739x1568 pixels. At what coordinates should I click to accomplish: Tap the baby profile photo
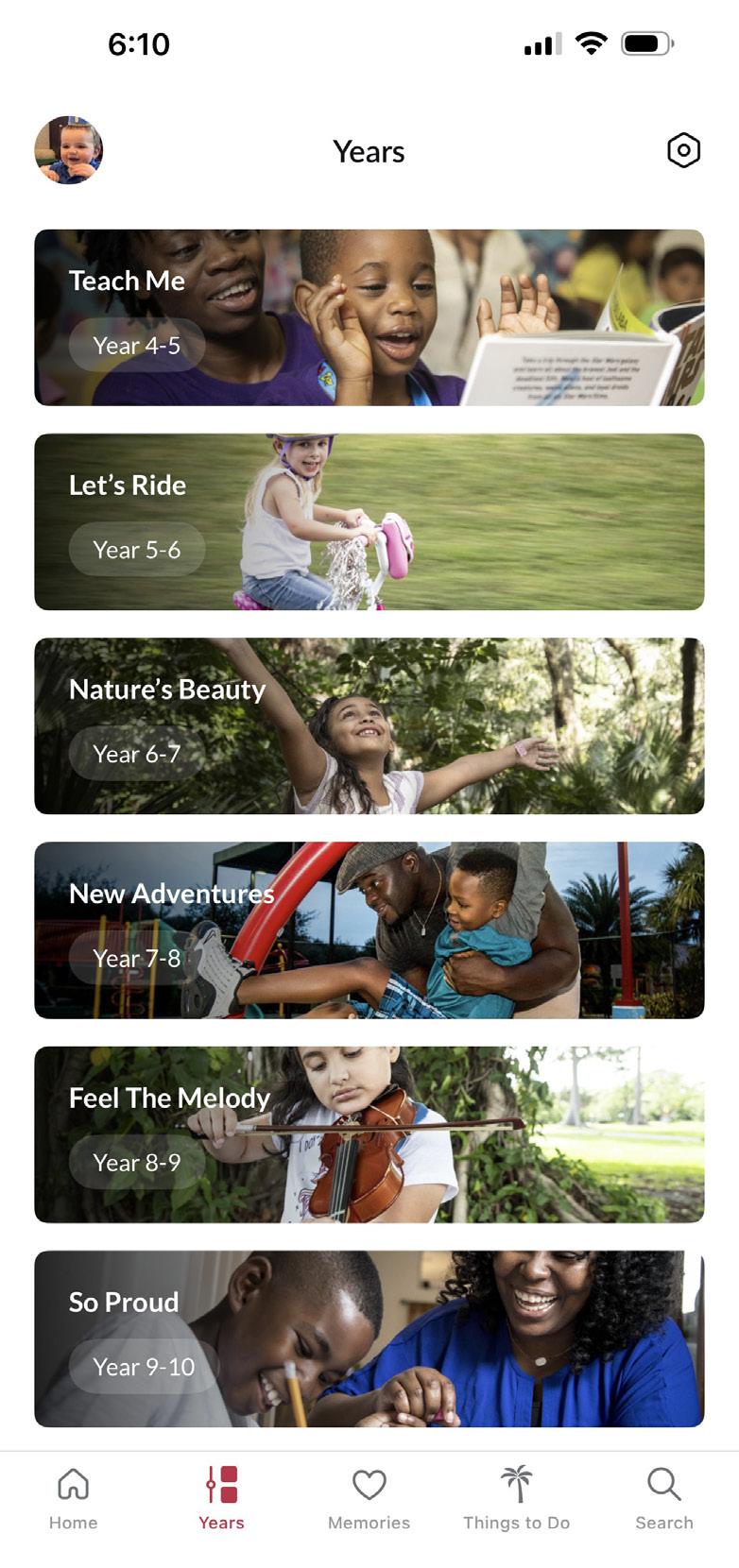click(69, 150)
